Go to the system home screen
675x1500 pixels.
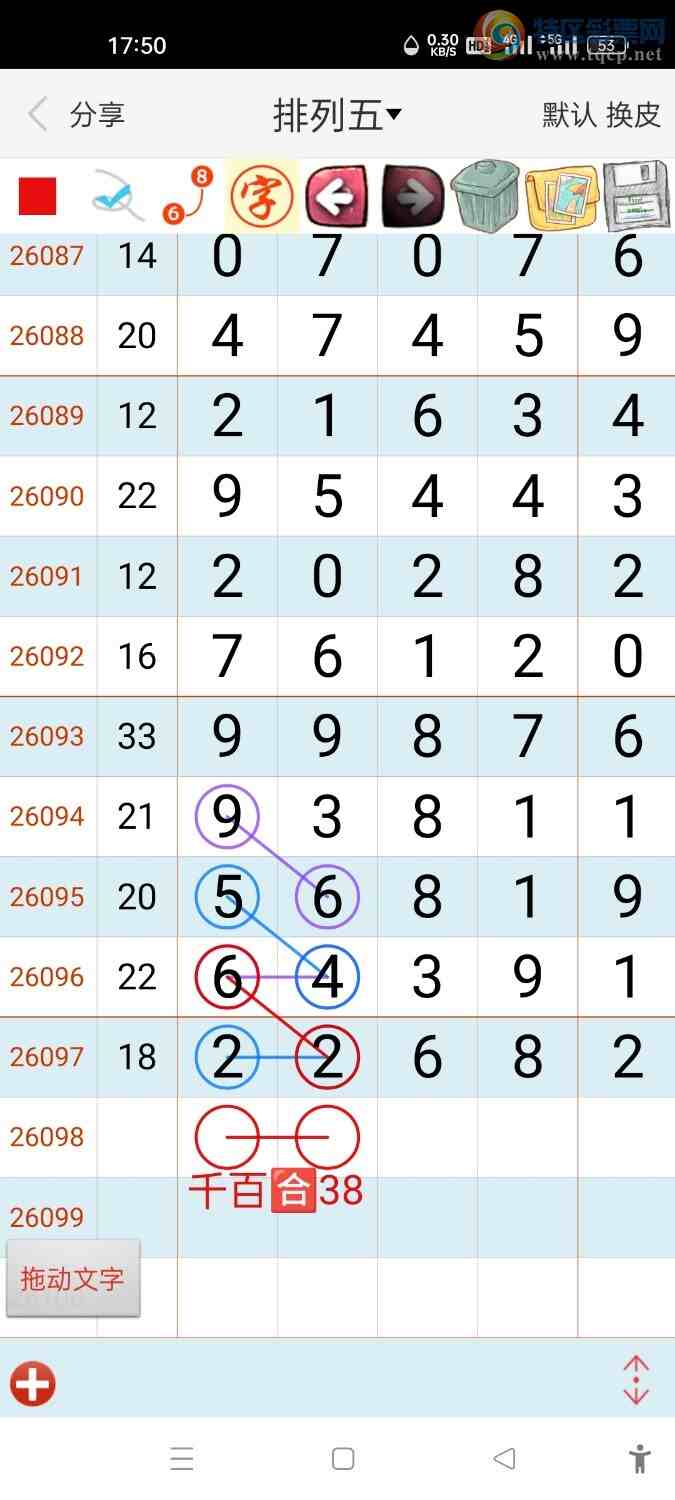click(343, 1459)
